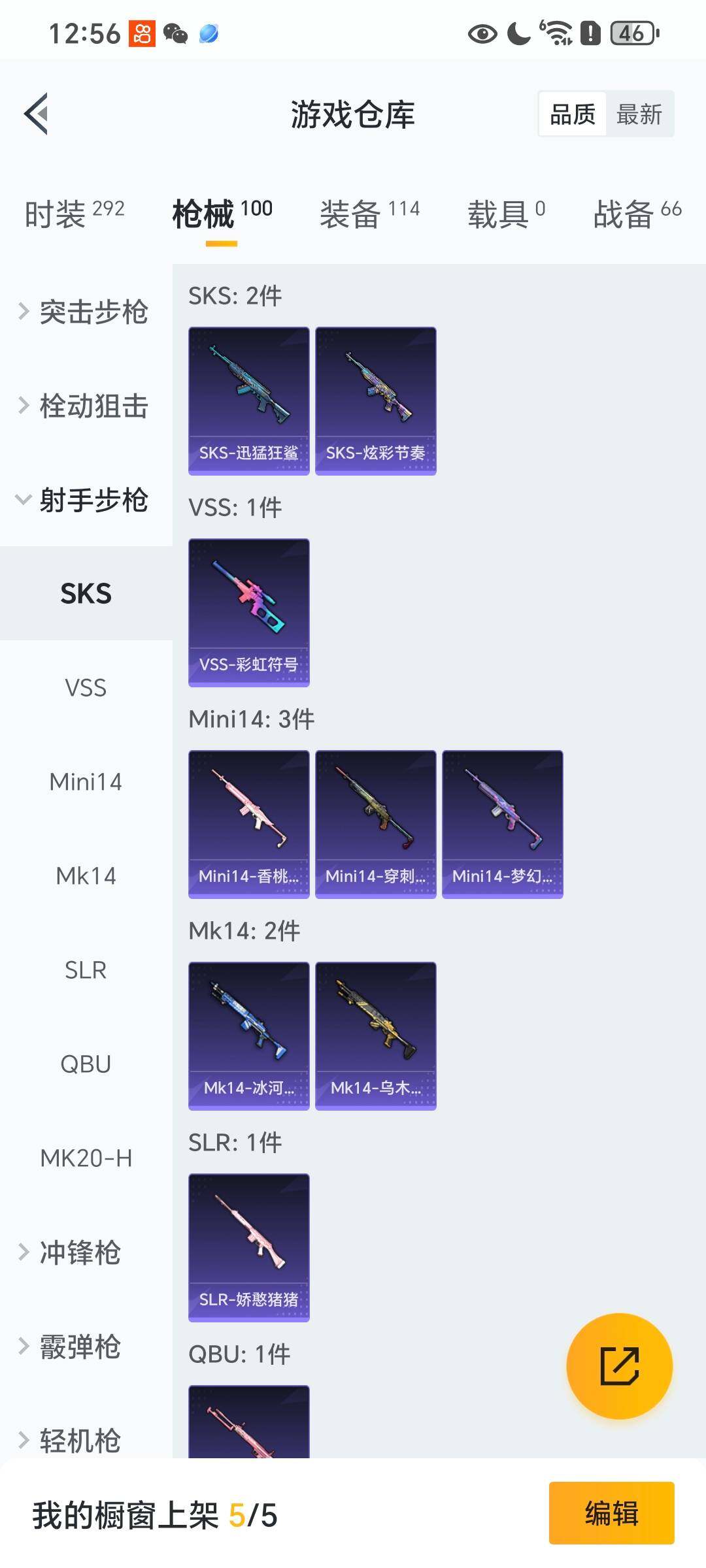Image resolution: width=706 pixels, height=1568 pixels.
Task: Open the VSS-彩虹符号 skin
Action: (x=248, y=612)
